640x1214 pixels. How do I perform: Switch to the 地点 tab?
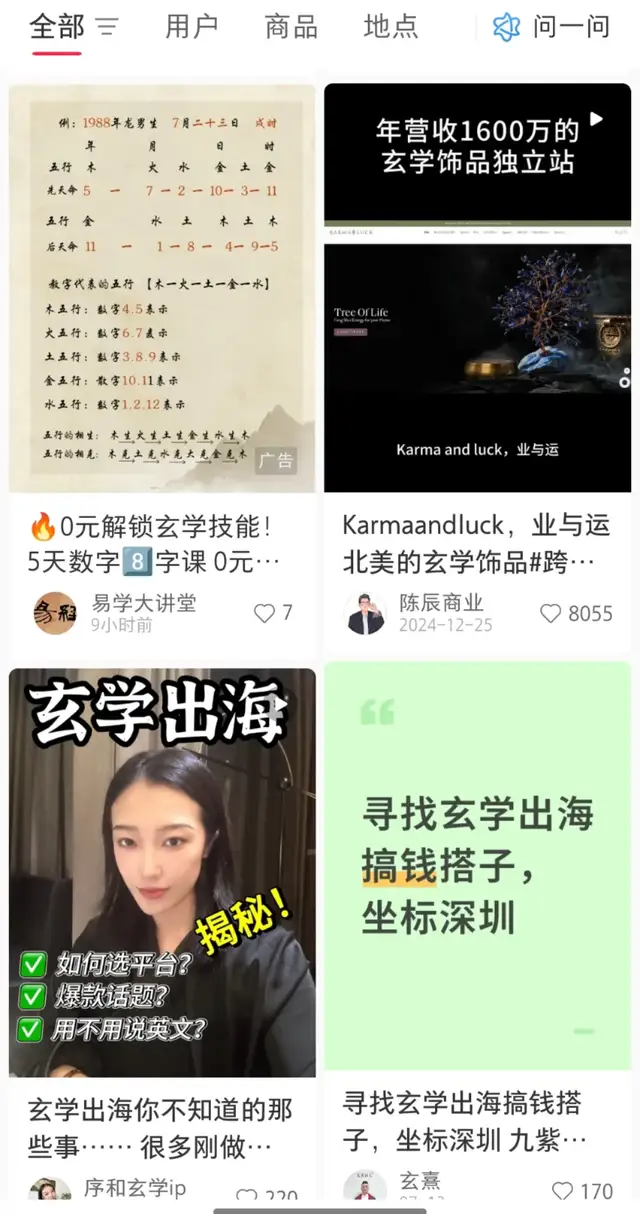click(391, 27)
